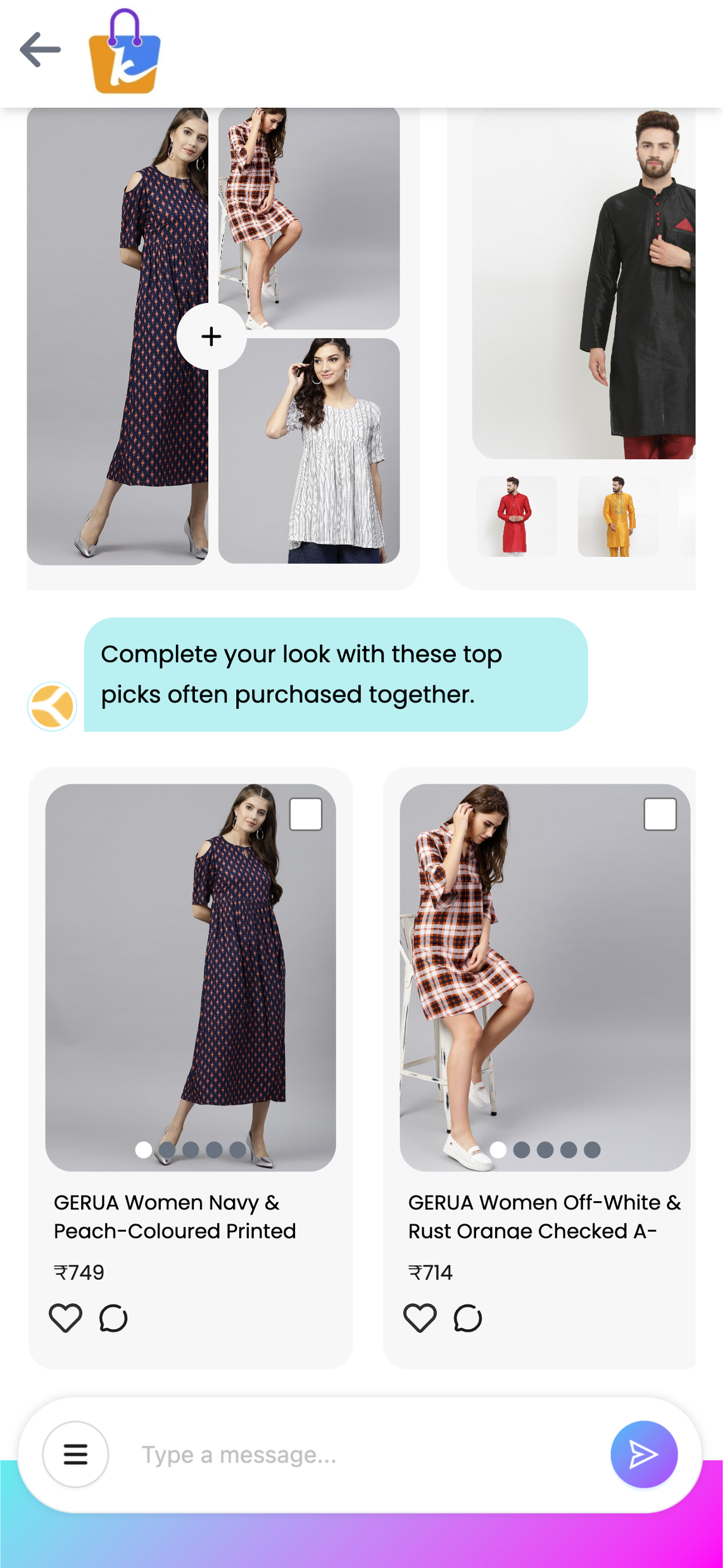Tap the plus button on outfit collage

pos(211,336)
